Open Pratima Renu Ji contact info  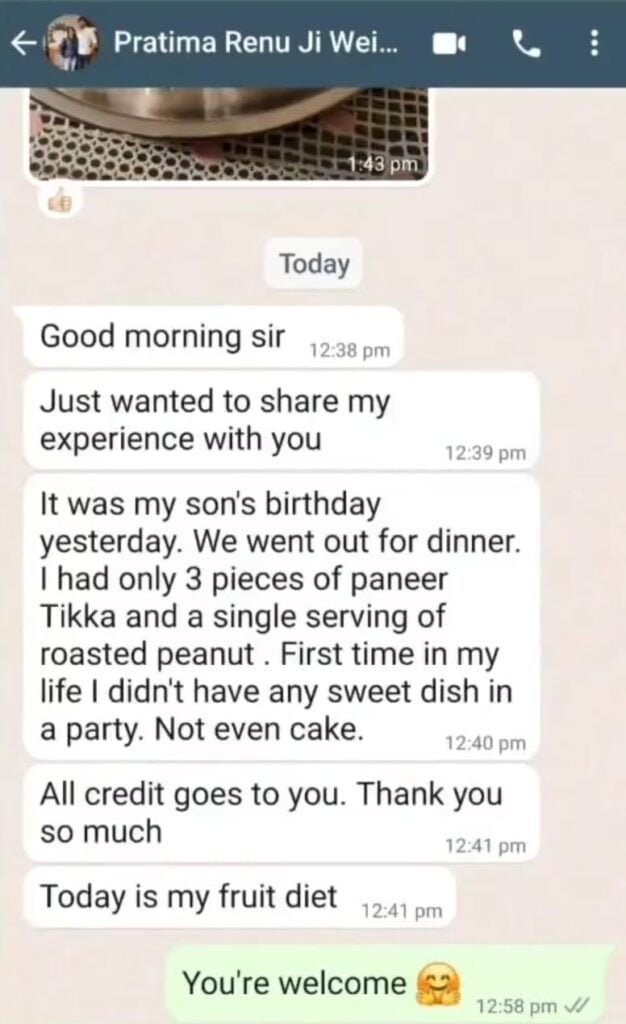point(255,43)
